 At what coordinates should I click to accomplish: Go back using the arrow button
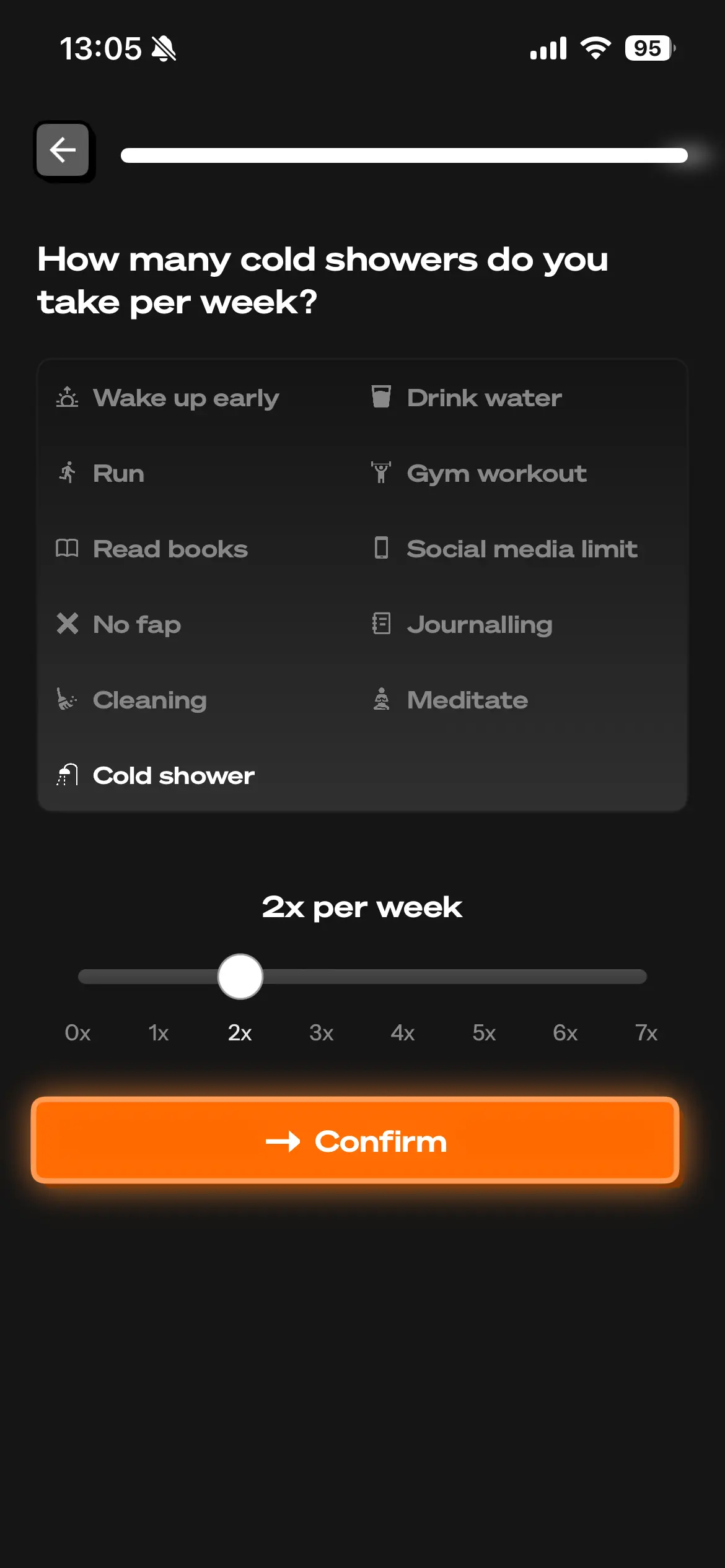pos(63,150)
